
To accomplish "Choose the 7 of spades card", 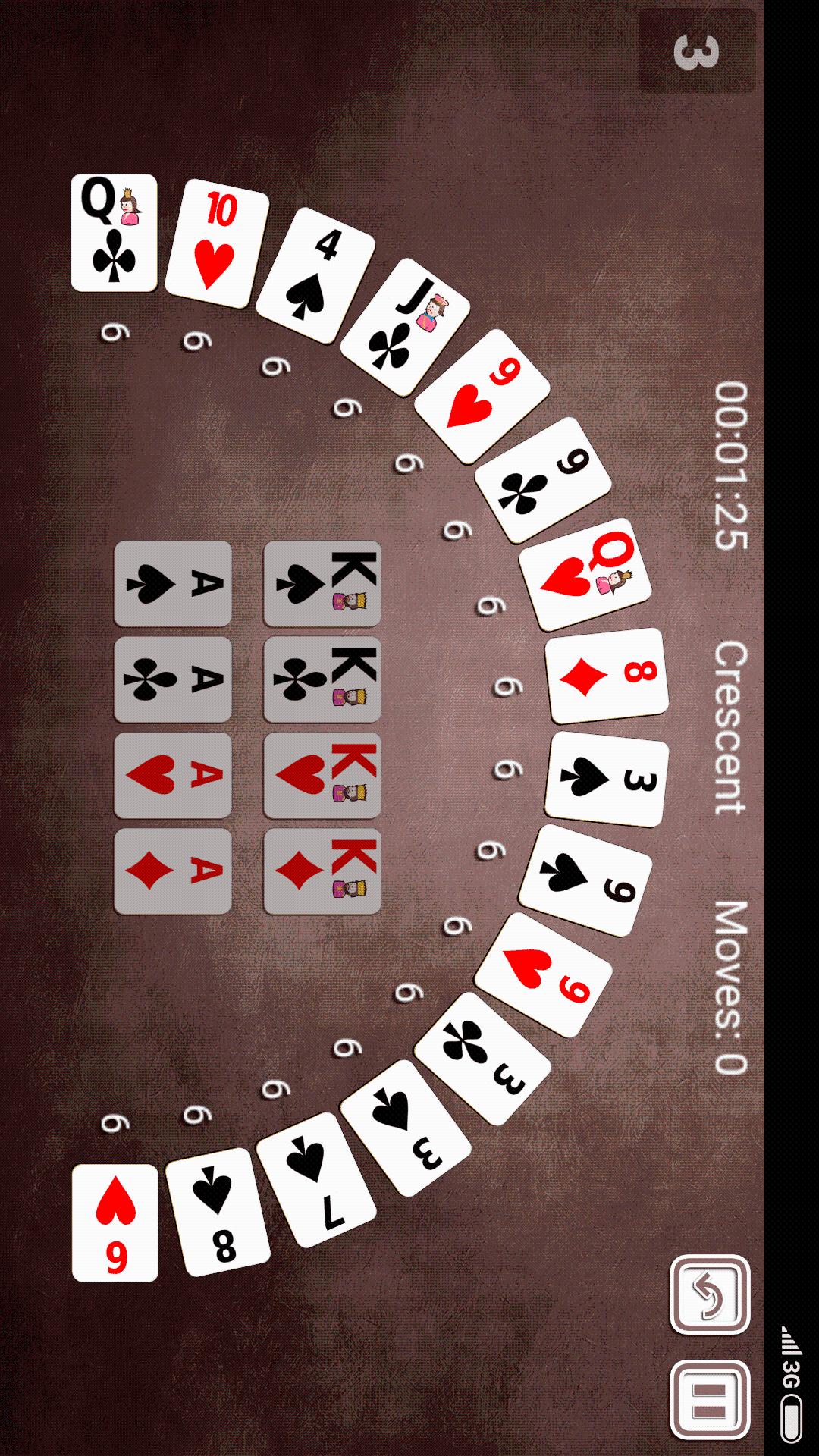I will (316, 1179).
